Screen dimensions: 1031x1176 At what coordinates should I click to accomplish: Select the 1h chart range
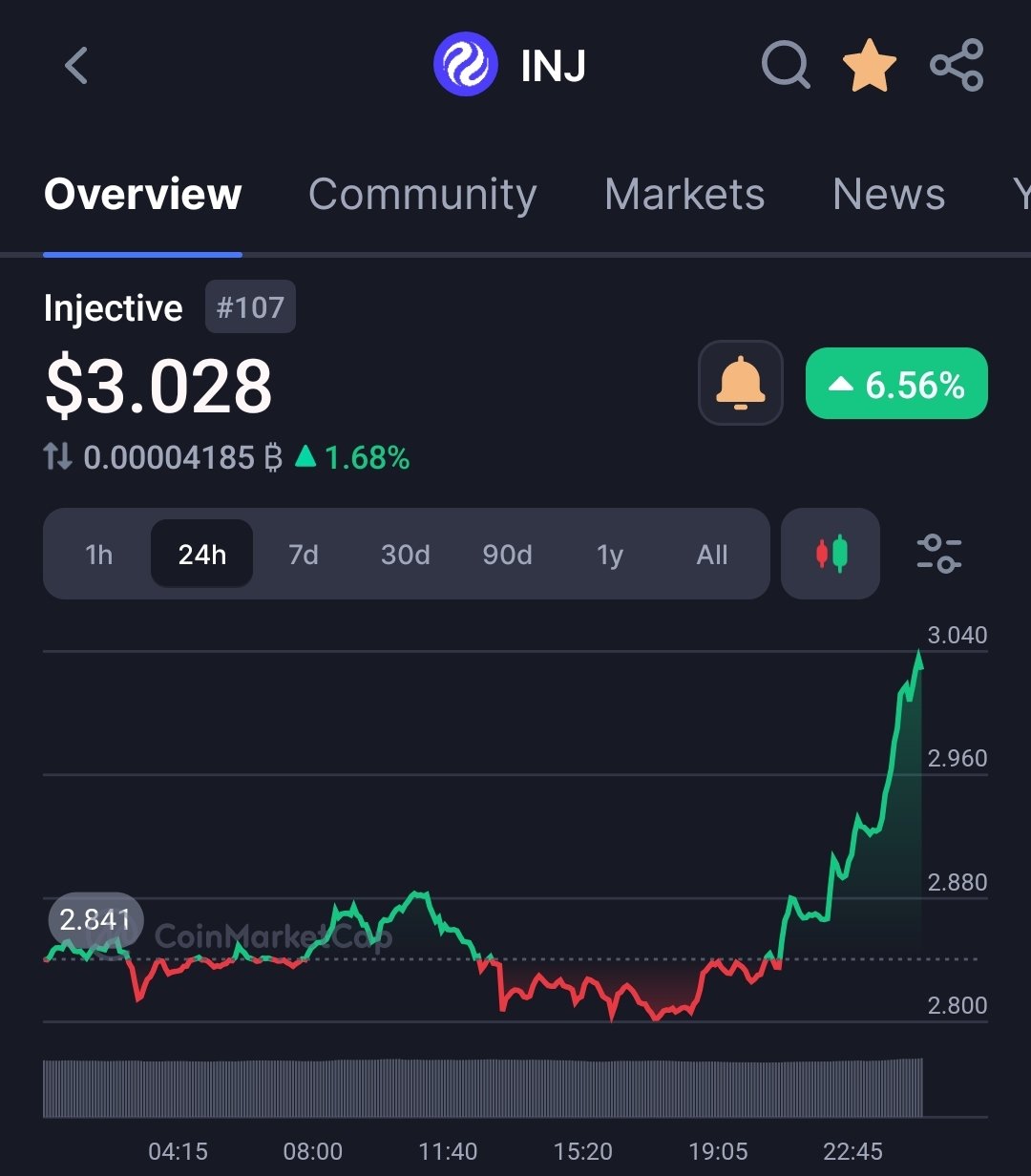tap(99, 555)
